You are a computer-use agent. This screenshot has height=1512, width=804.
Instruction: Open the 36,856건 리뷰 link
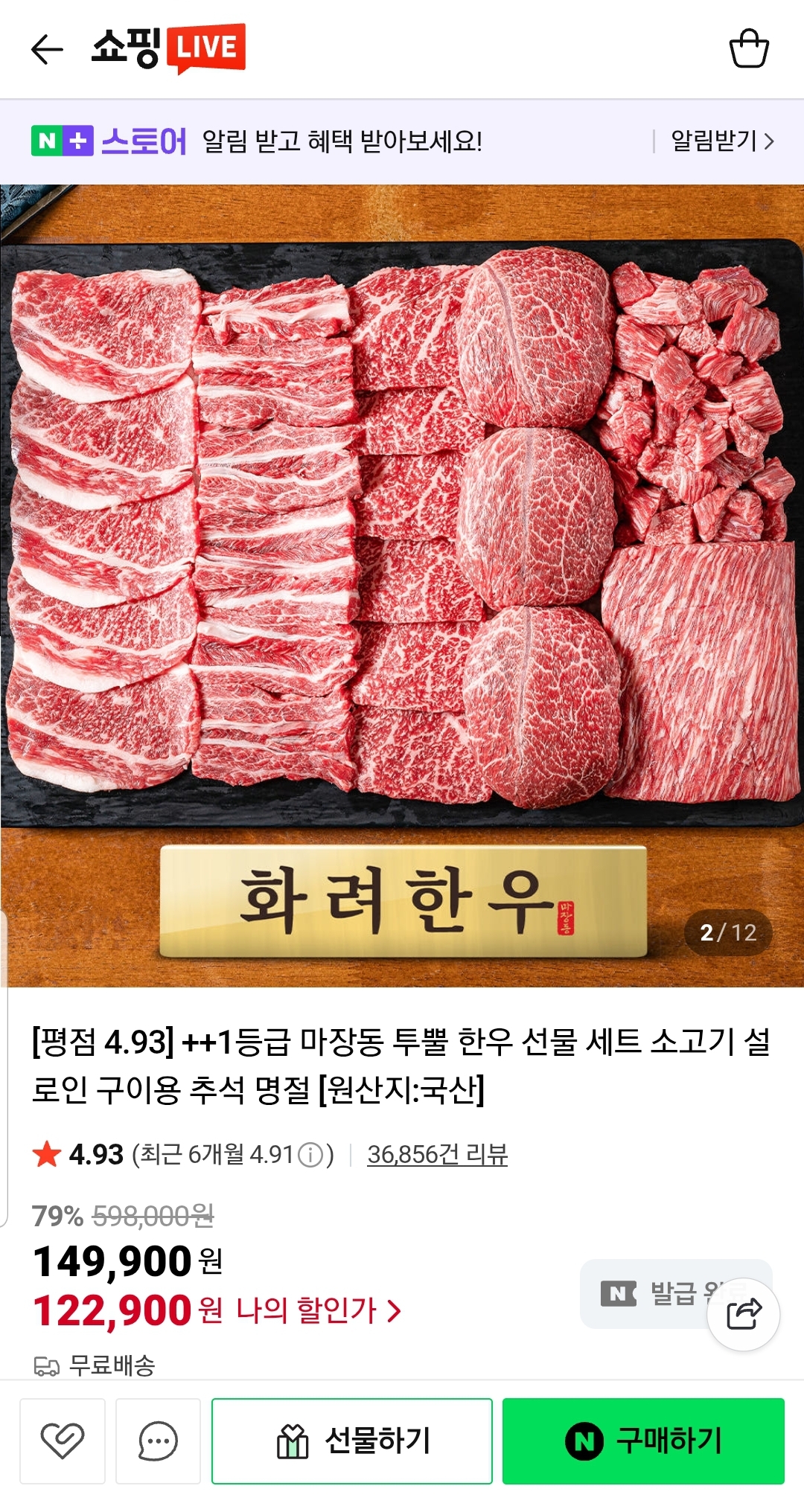(x=437, y=1154)
